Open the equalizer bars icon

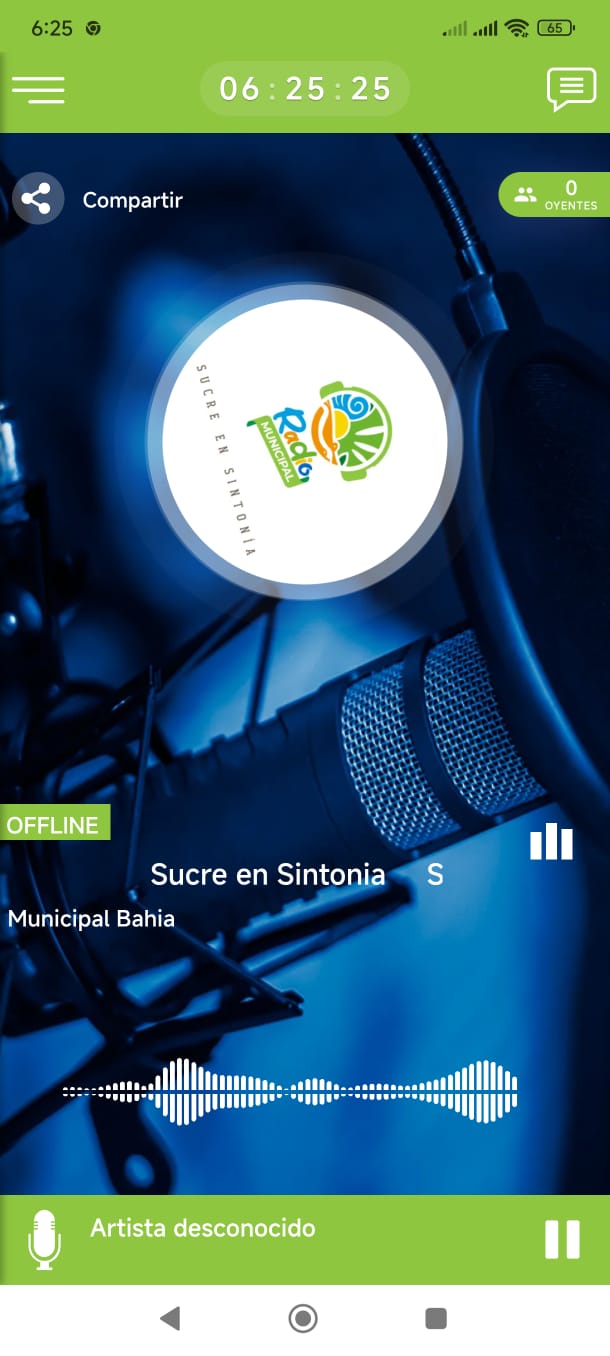[x=551, y=842]
